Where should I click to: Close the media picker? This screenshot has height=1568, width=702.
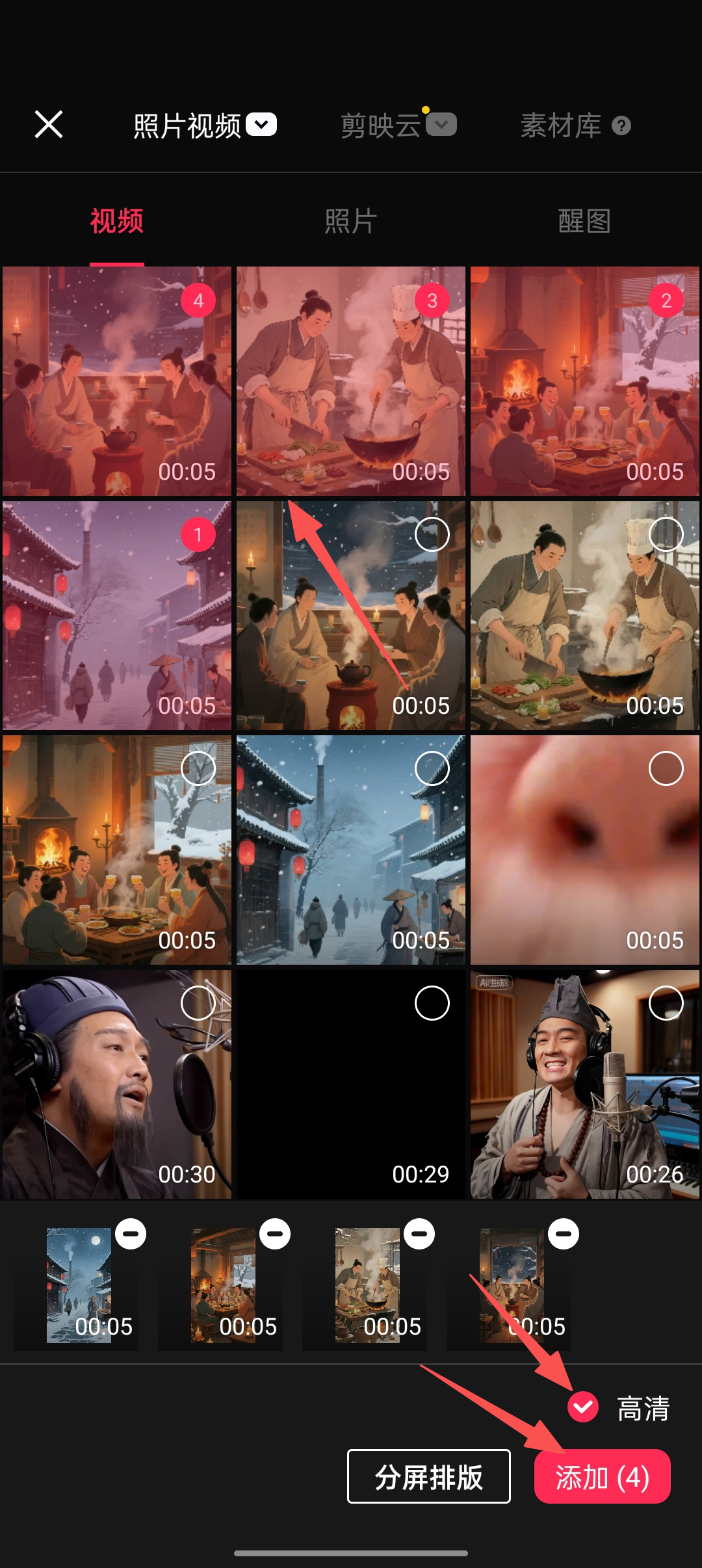coord(49,124)
